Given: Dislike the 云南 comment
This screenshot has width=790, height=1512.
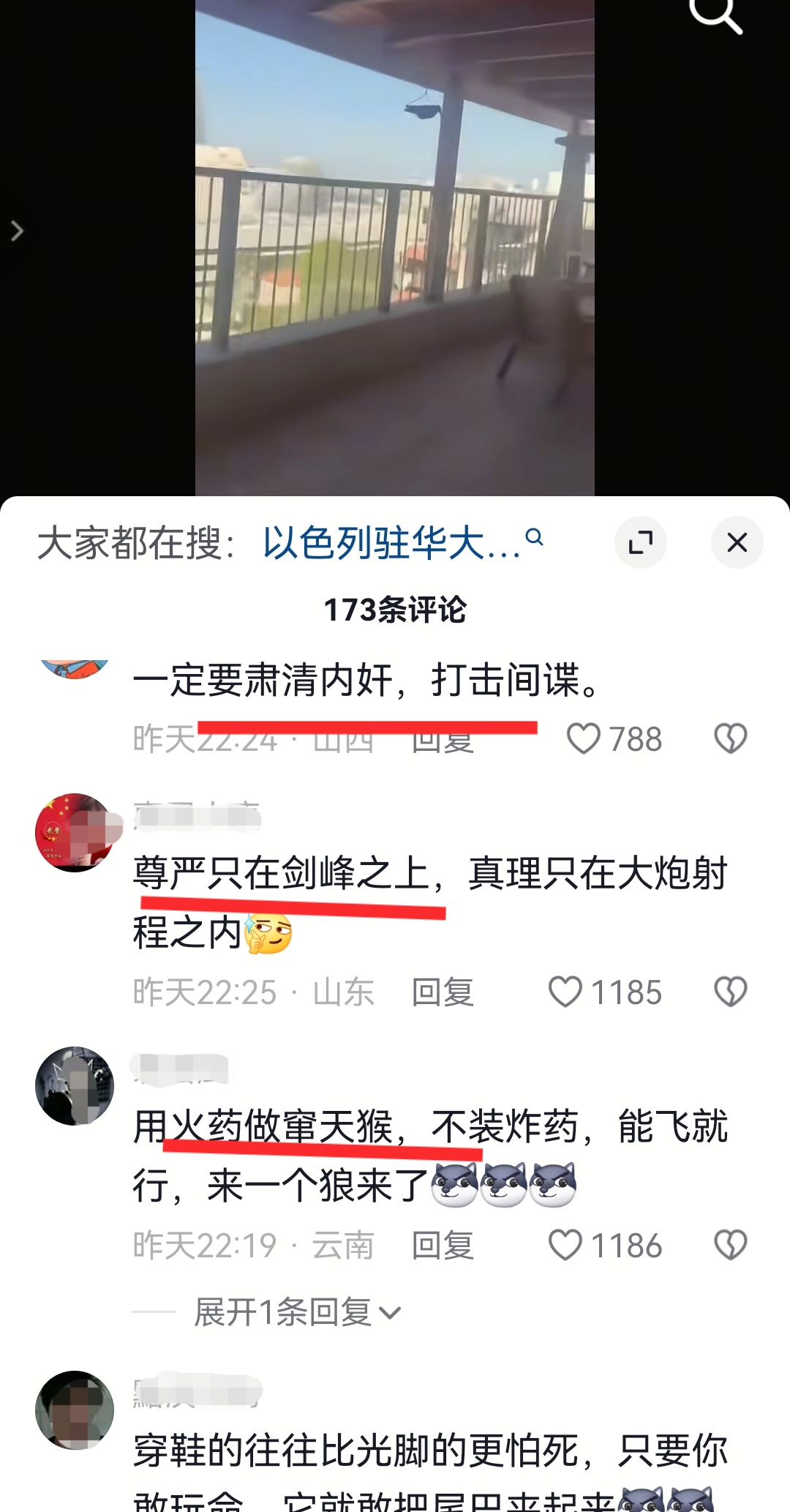Looking at the screenshot, I should [x=730, y=1246].
